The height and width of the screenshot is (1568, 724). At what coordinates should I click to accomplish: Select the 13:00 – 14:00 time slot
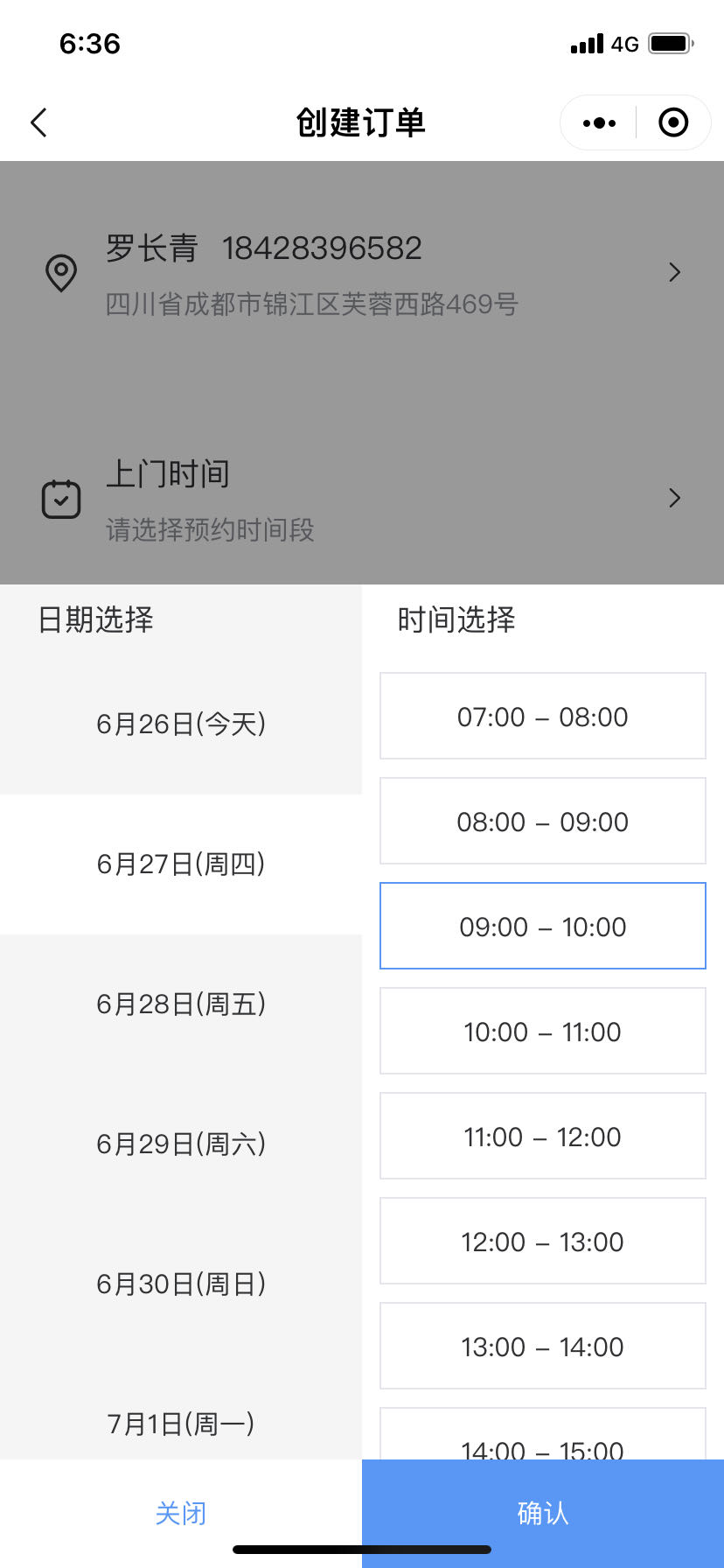click(x=543, y=1346)
